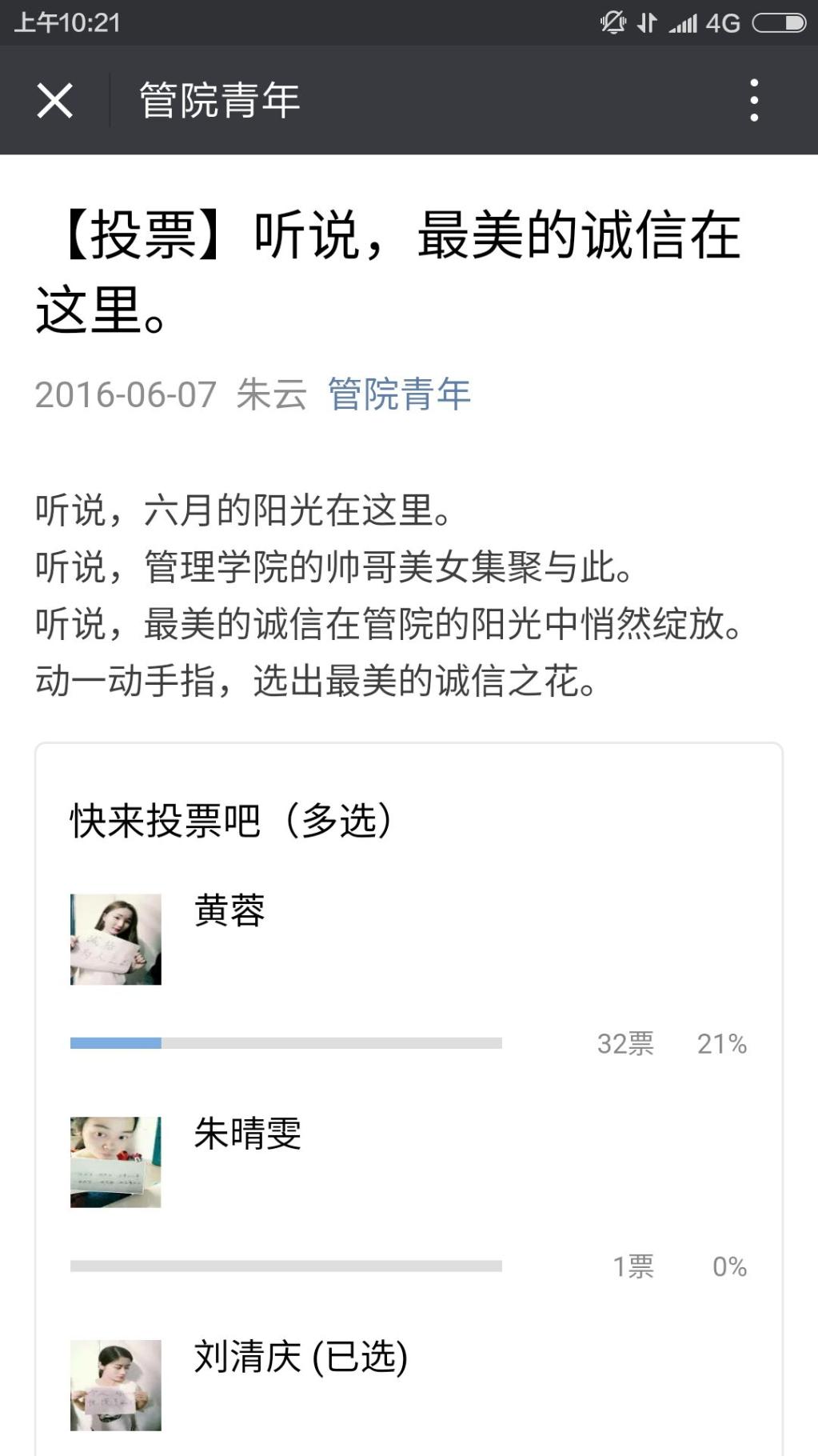The width and height of the screenshot is (818, 1456).
Task: Tap the 刘清庆 (已选) poll option
Action: point(301,1357)
